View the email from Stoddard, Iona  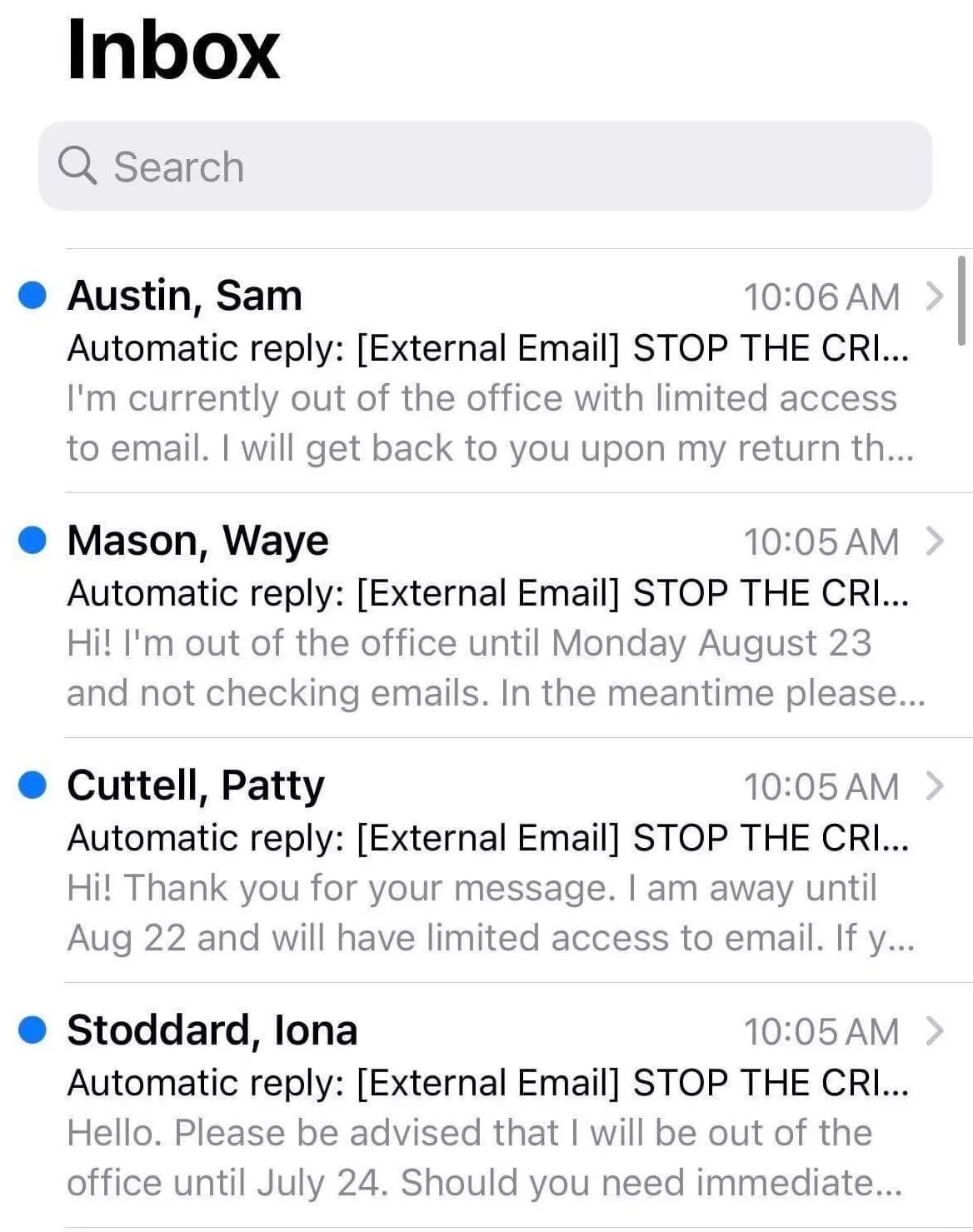point(491,1106)
